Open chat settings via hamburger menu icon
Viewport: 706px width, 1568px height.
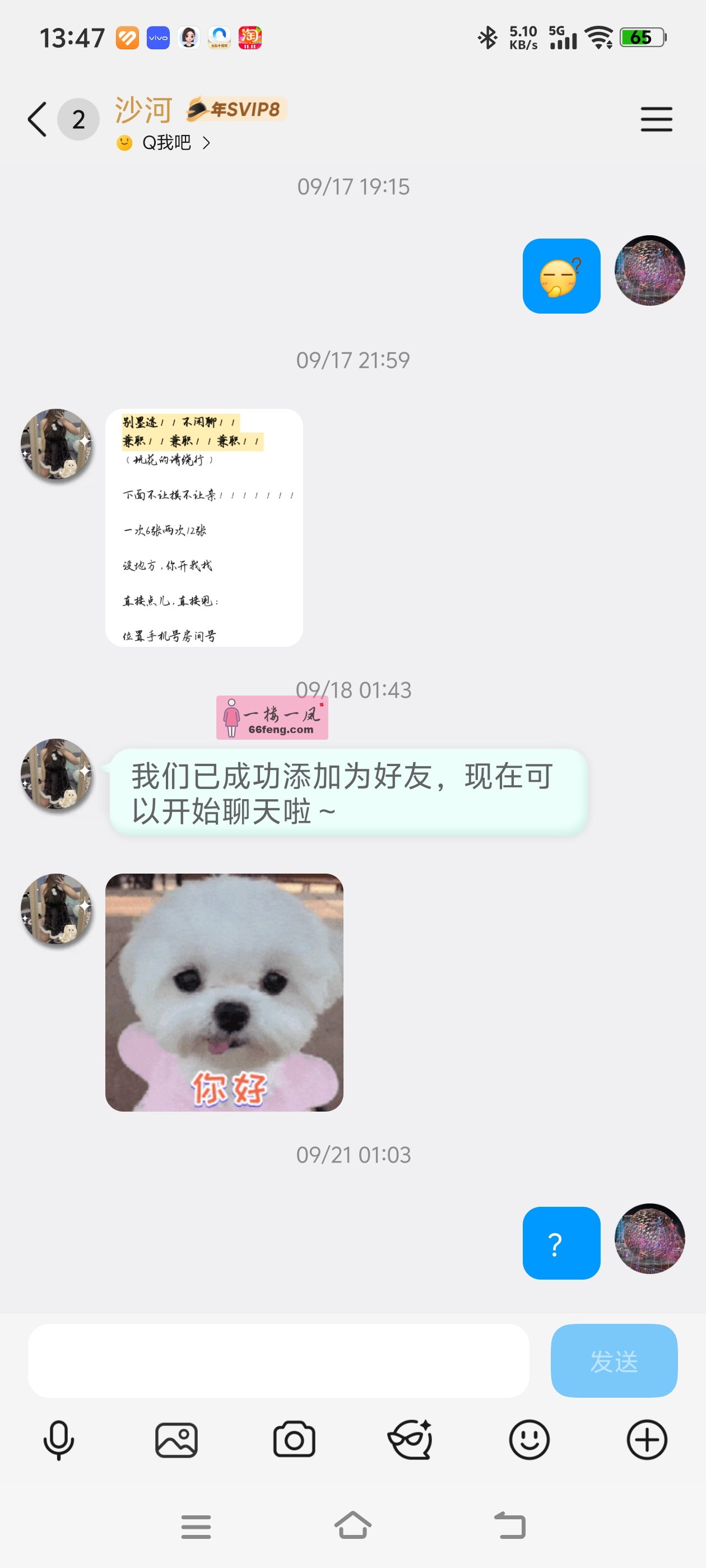pyautogui.click(x=657, y=119)
